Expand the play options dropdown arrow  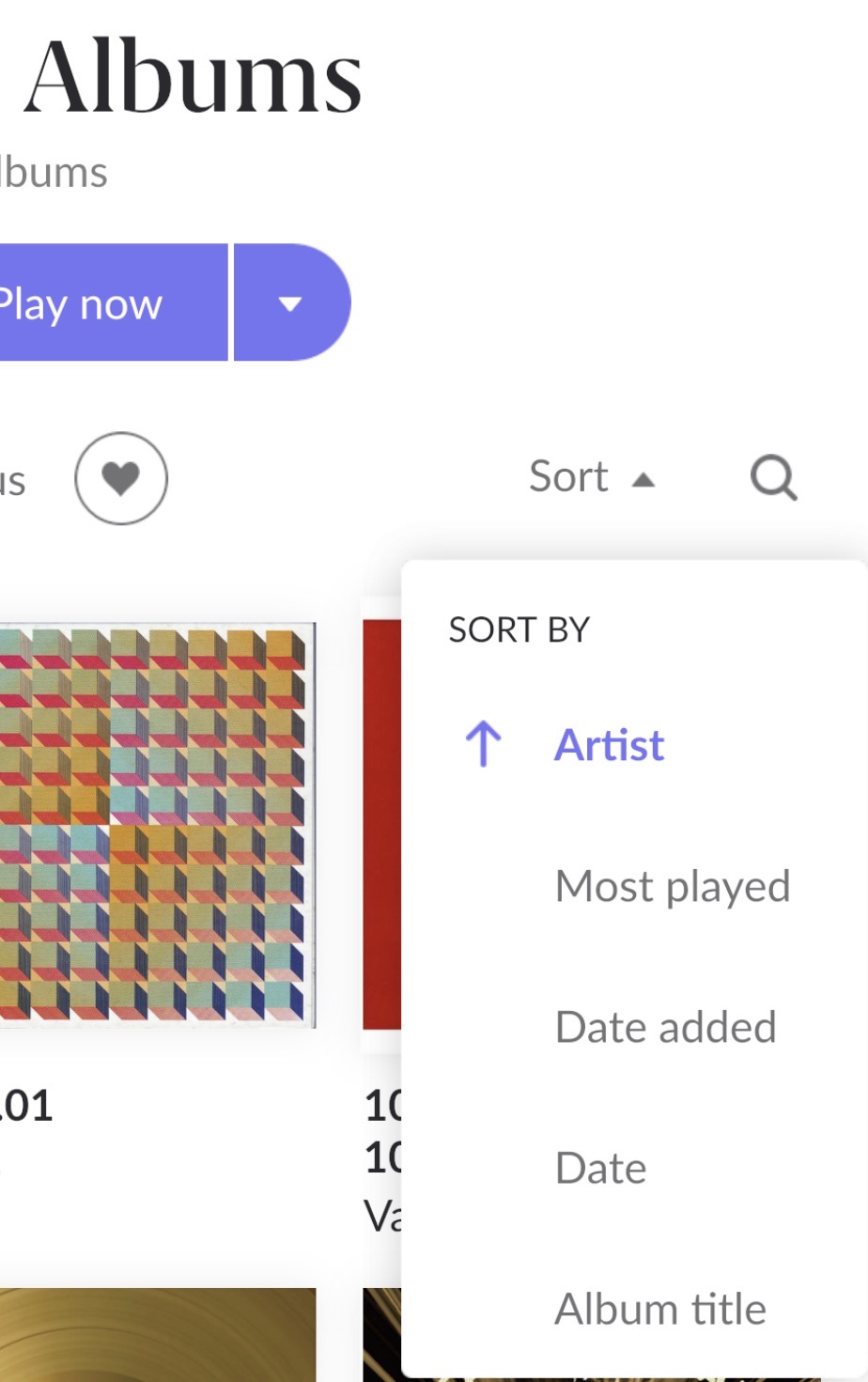click(x=290, y=303)
